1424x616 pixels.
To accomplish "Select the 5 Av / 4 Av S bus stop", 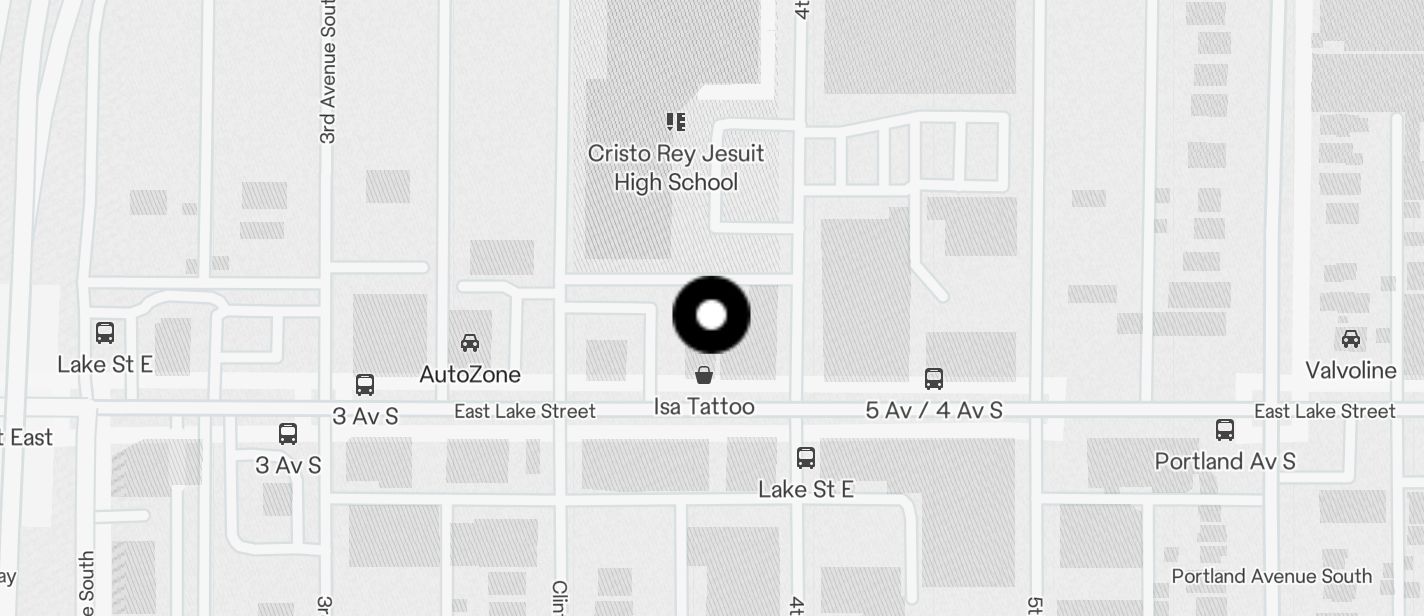I will (x=934, y=379).
